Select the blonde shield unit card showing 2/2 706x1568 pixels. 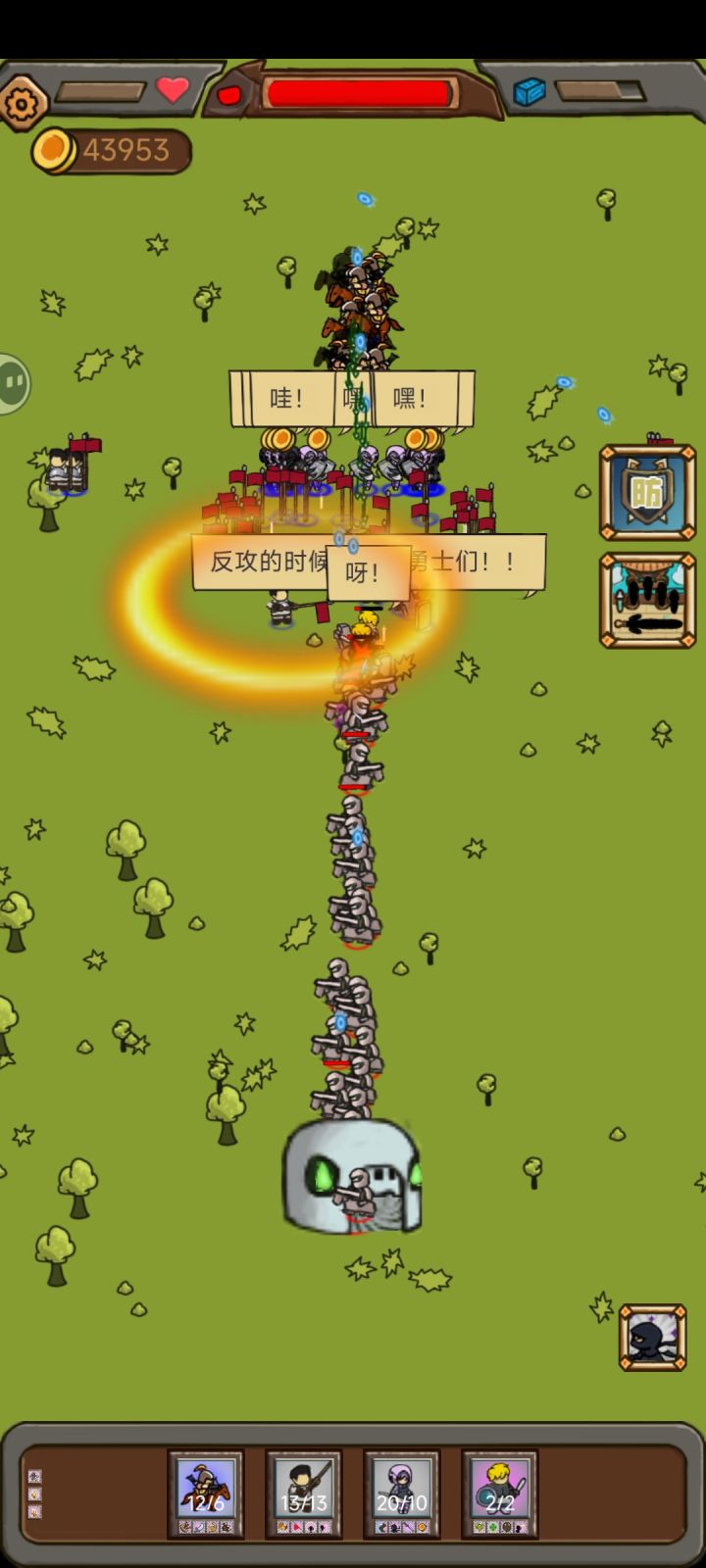(x=502, y=1490)
